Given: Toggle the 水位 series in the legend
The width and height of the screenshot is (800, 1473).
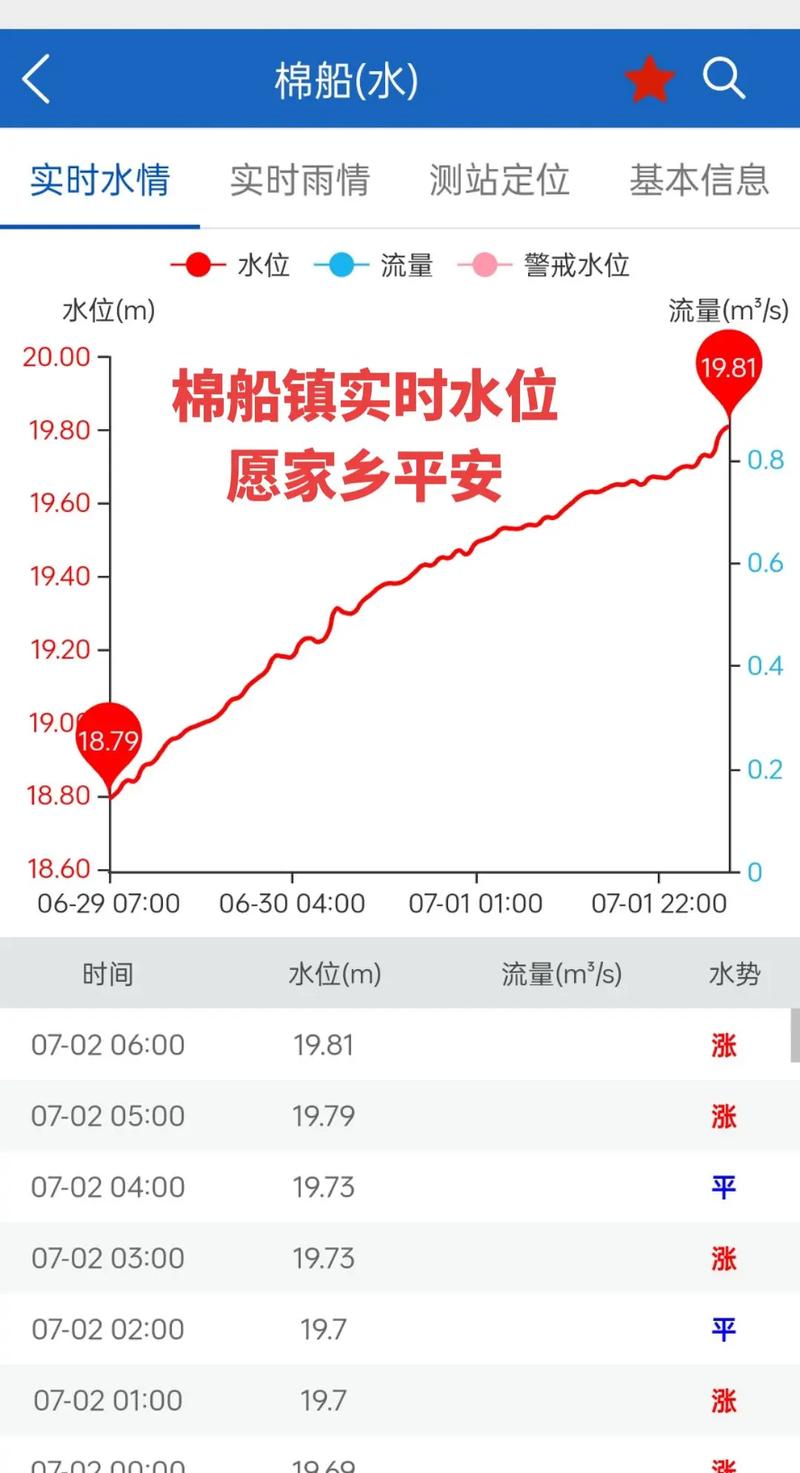Looking at the screenshot, I should [x=230, y=265].
